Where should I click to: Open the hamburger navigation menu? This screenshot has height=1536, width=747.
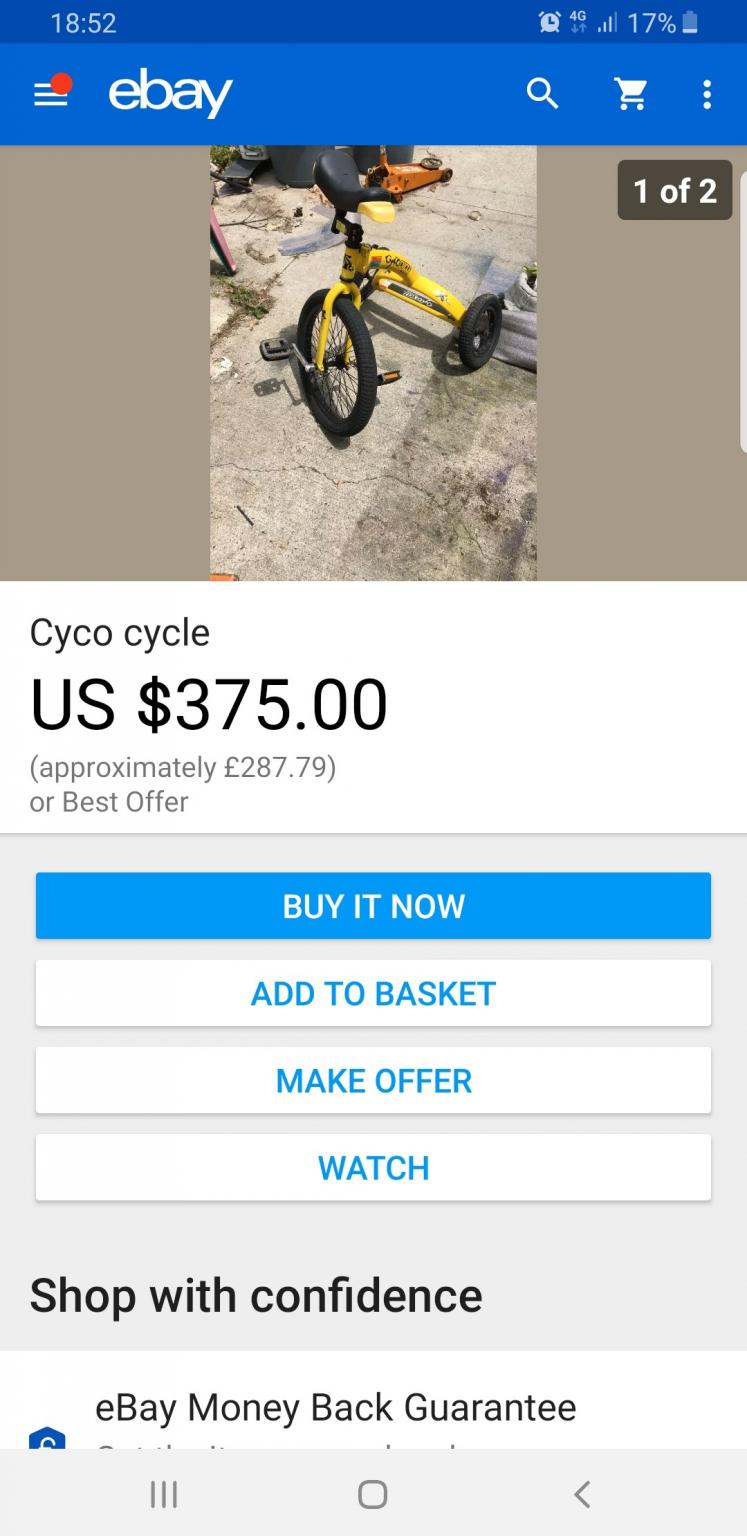coord(50,95)
